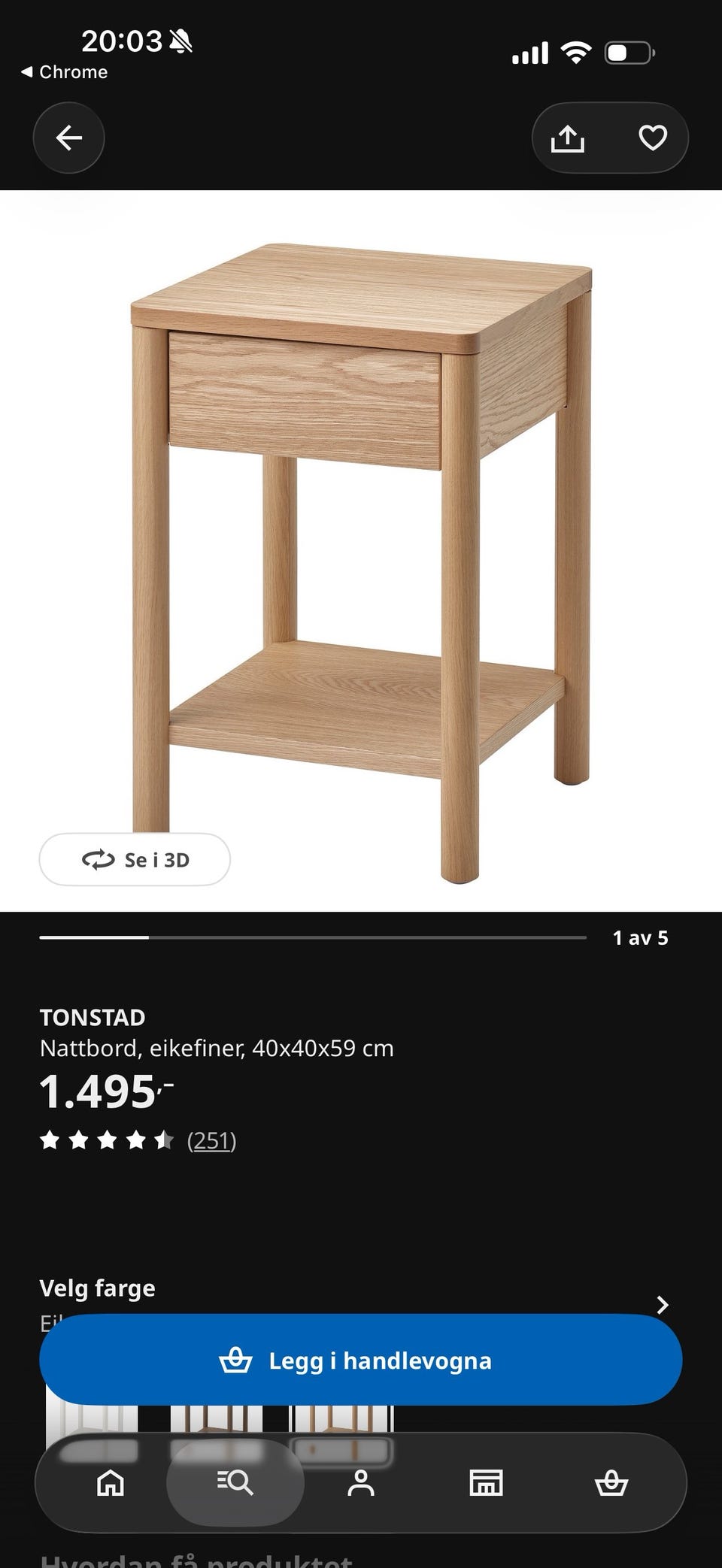Open the shopping basket tab

click(611, 1483)
